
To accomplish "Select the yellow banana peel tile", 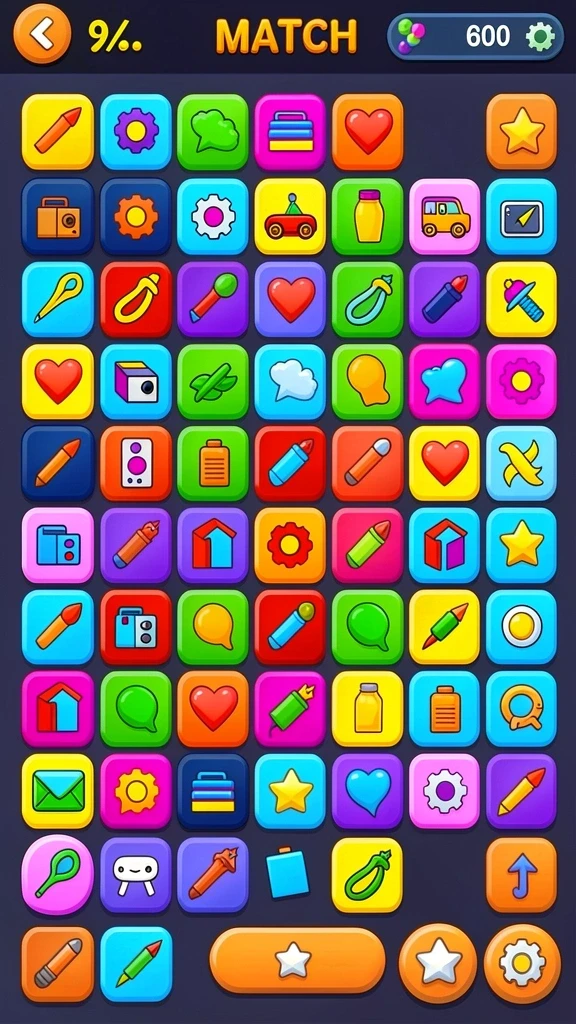I will [521, 464].
